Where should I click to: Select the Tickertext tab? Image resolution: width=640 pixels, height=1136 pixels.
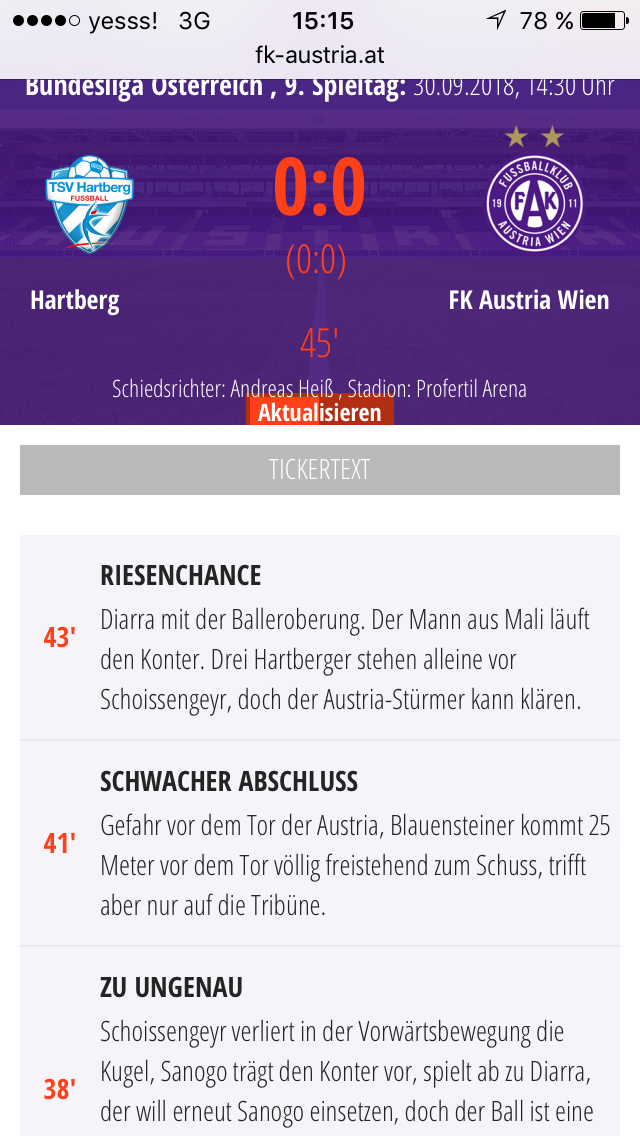click(320, 469)
